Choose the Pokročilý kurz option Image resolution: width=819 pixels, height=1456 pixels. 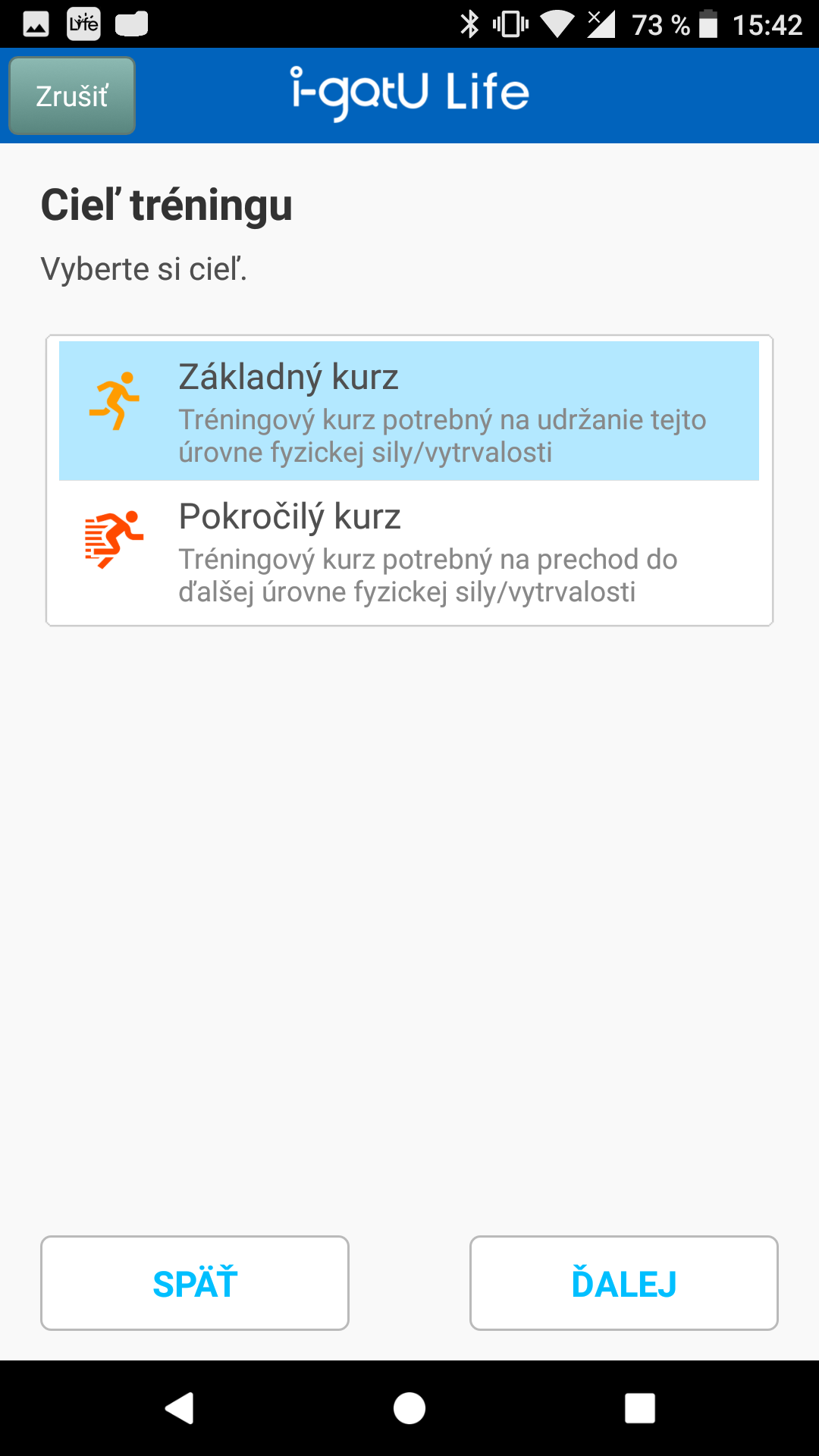[409, 551]
